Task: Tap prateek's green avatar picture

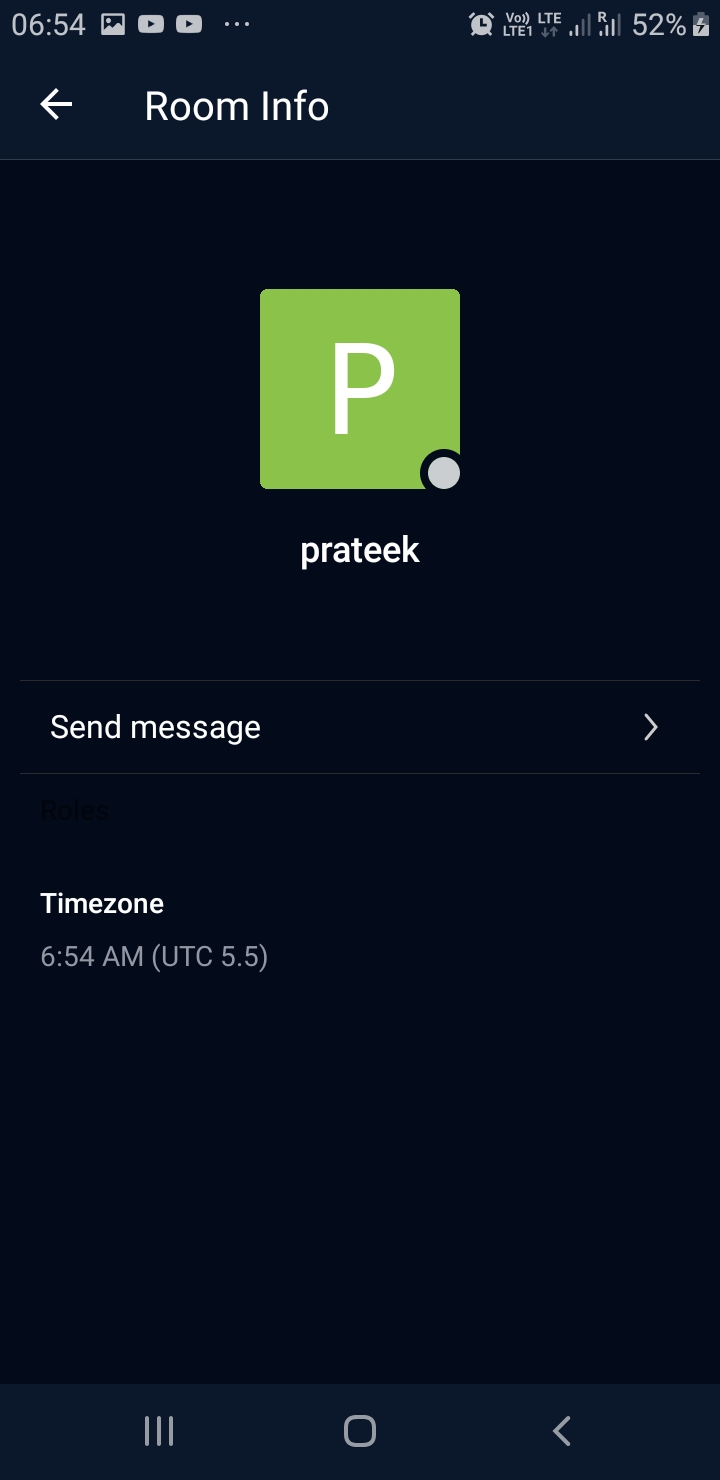Action: click(359, 388)
